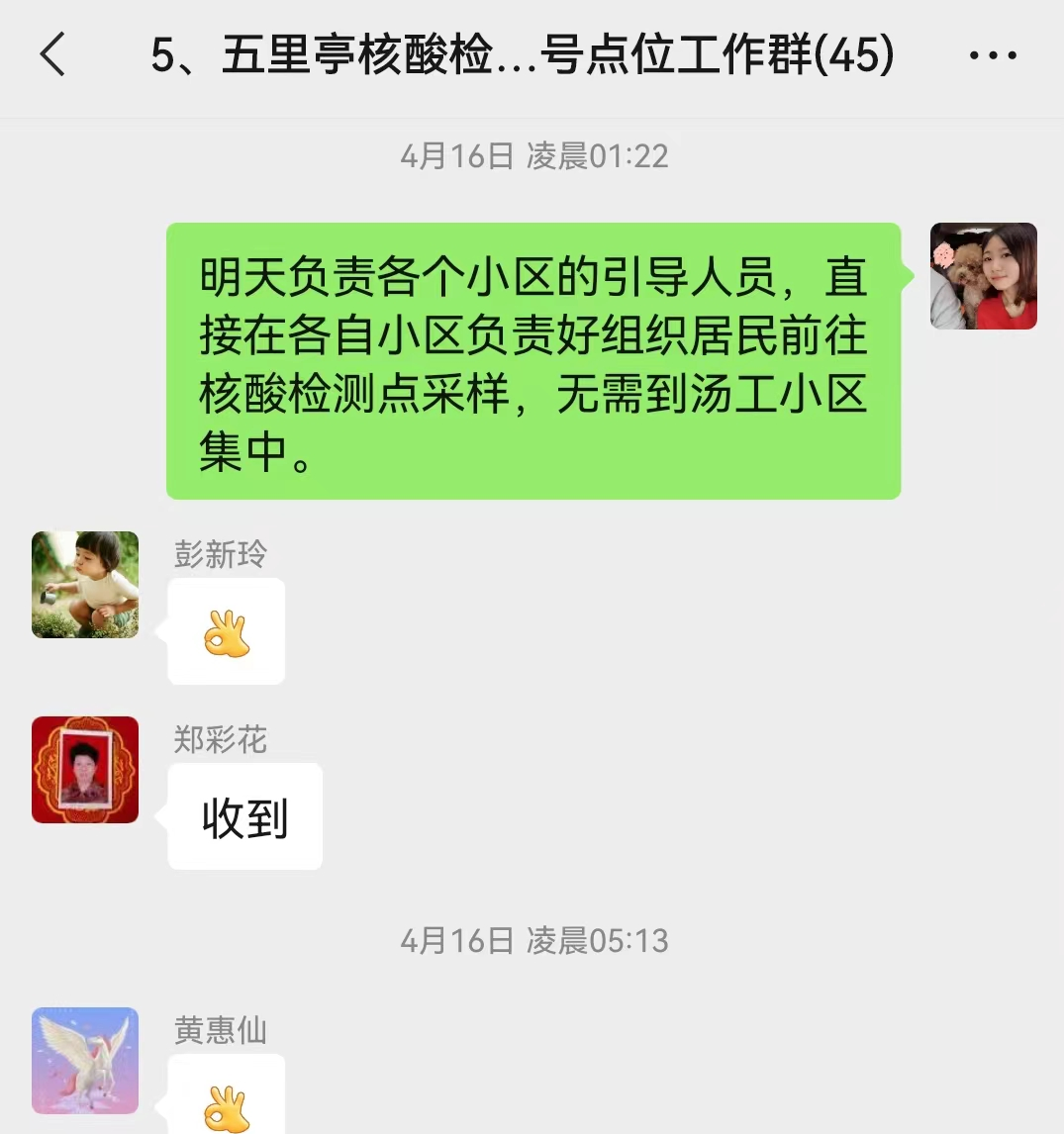
Task: Tap the sender's avatar beside green message
Action: (983, 276)
